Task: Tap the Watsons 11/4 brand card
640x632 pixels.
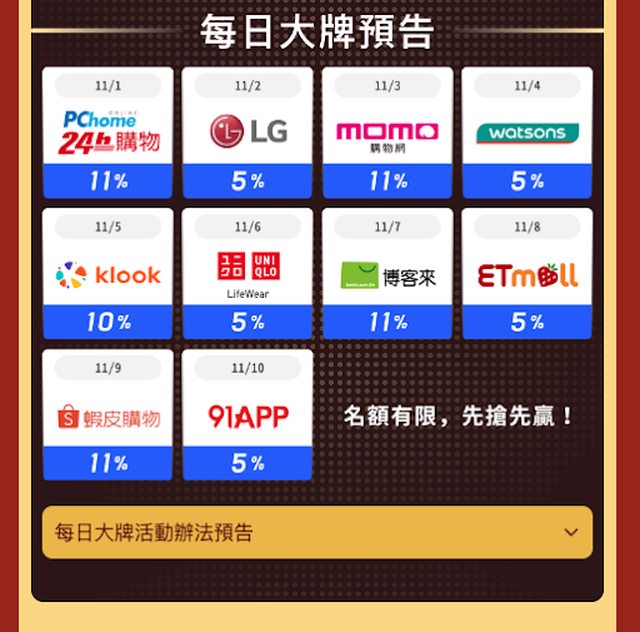Action: (x=527, y=133)
